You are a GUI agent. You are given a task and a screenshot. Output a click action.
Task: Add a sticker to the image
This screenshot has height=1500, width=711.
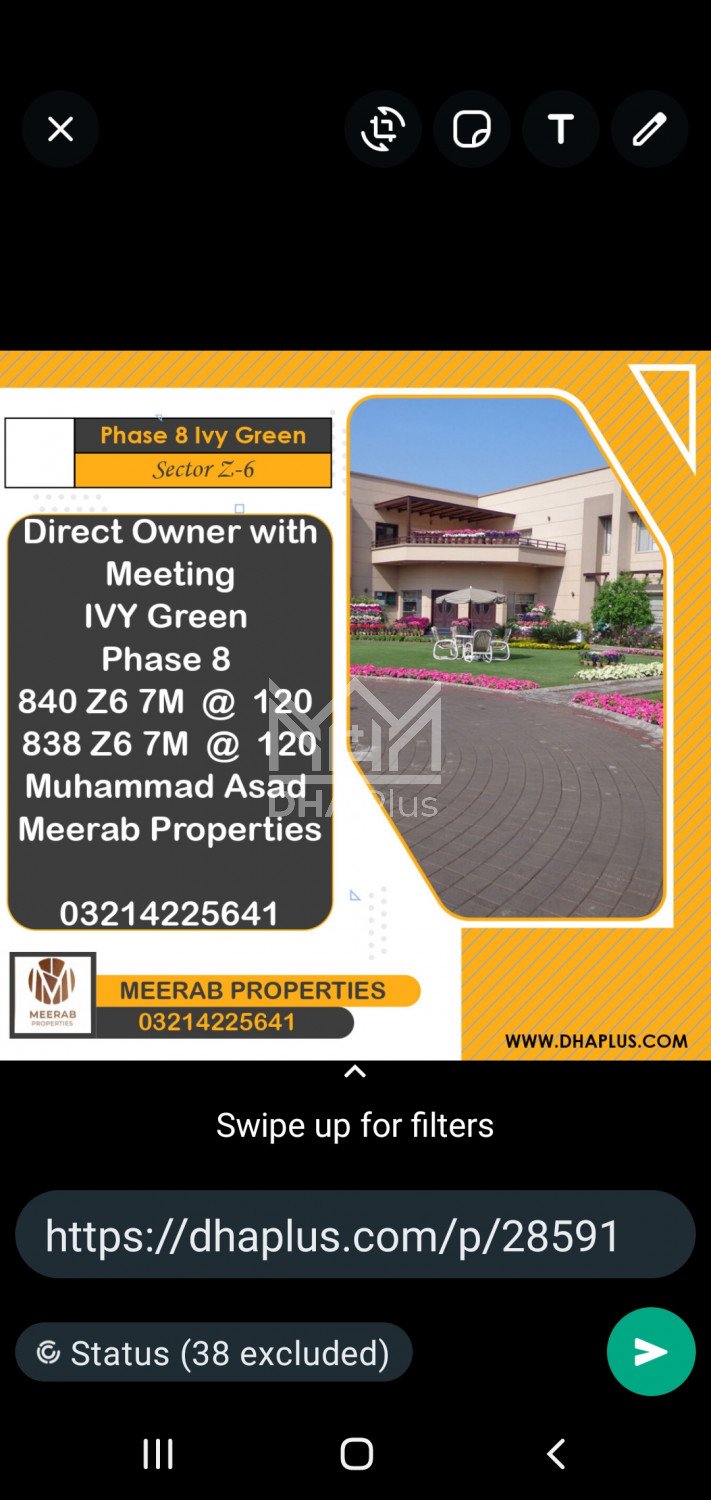(x=472, y=129)
